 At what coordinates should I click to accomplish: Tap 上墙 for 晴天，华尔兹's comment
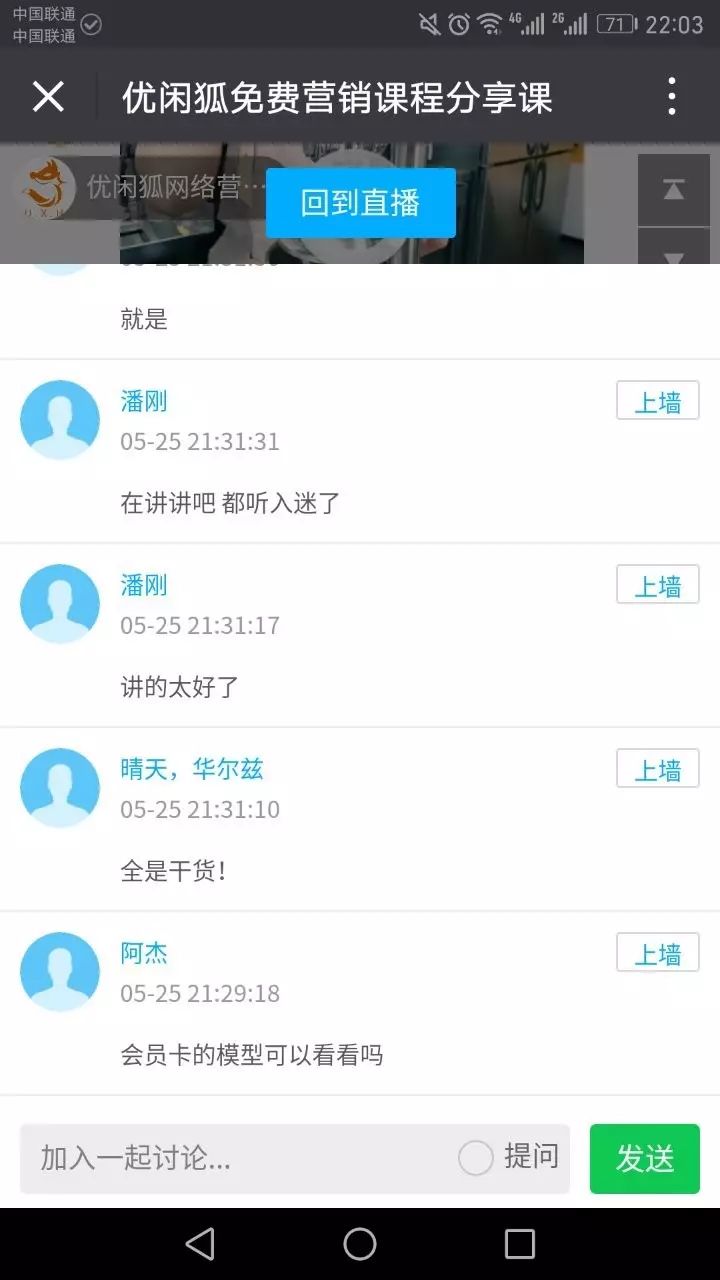[x=657, y=769]
